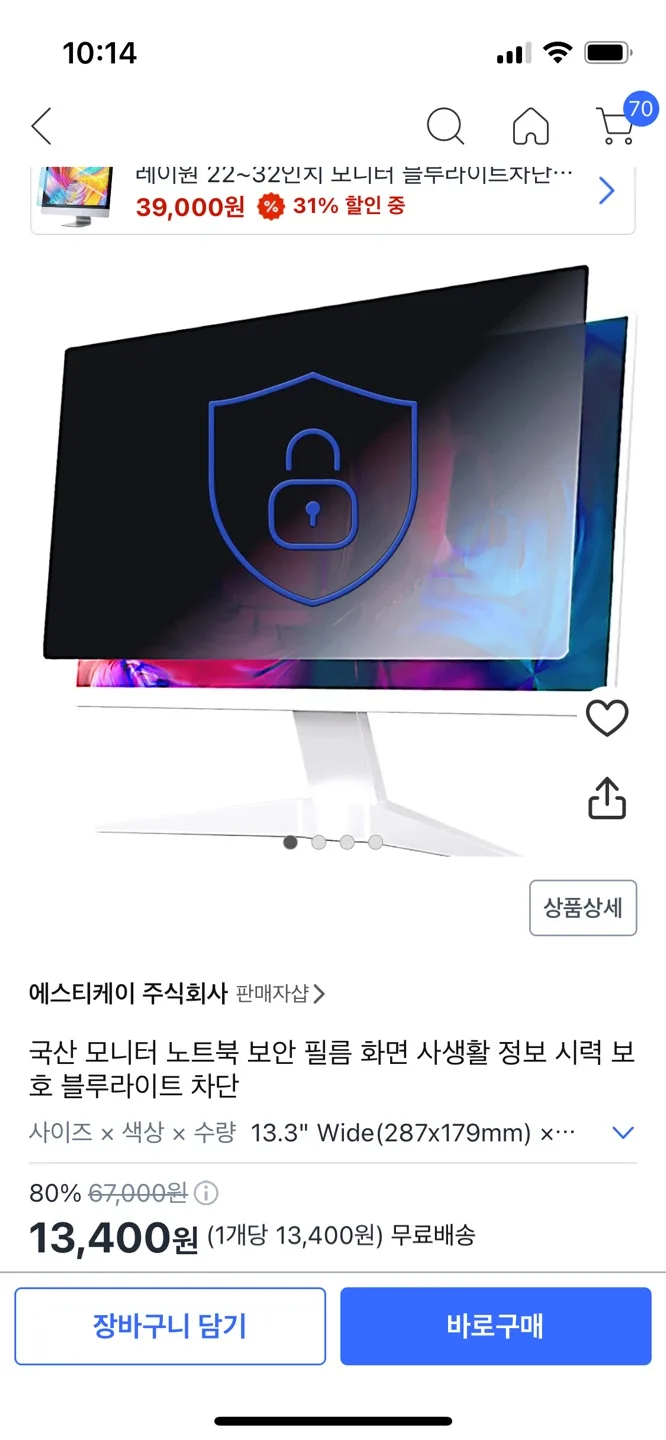Go to the home icon
Image resolution: width=666 pixels, height=1440 pixels.
coord(531,127)
